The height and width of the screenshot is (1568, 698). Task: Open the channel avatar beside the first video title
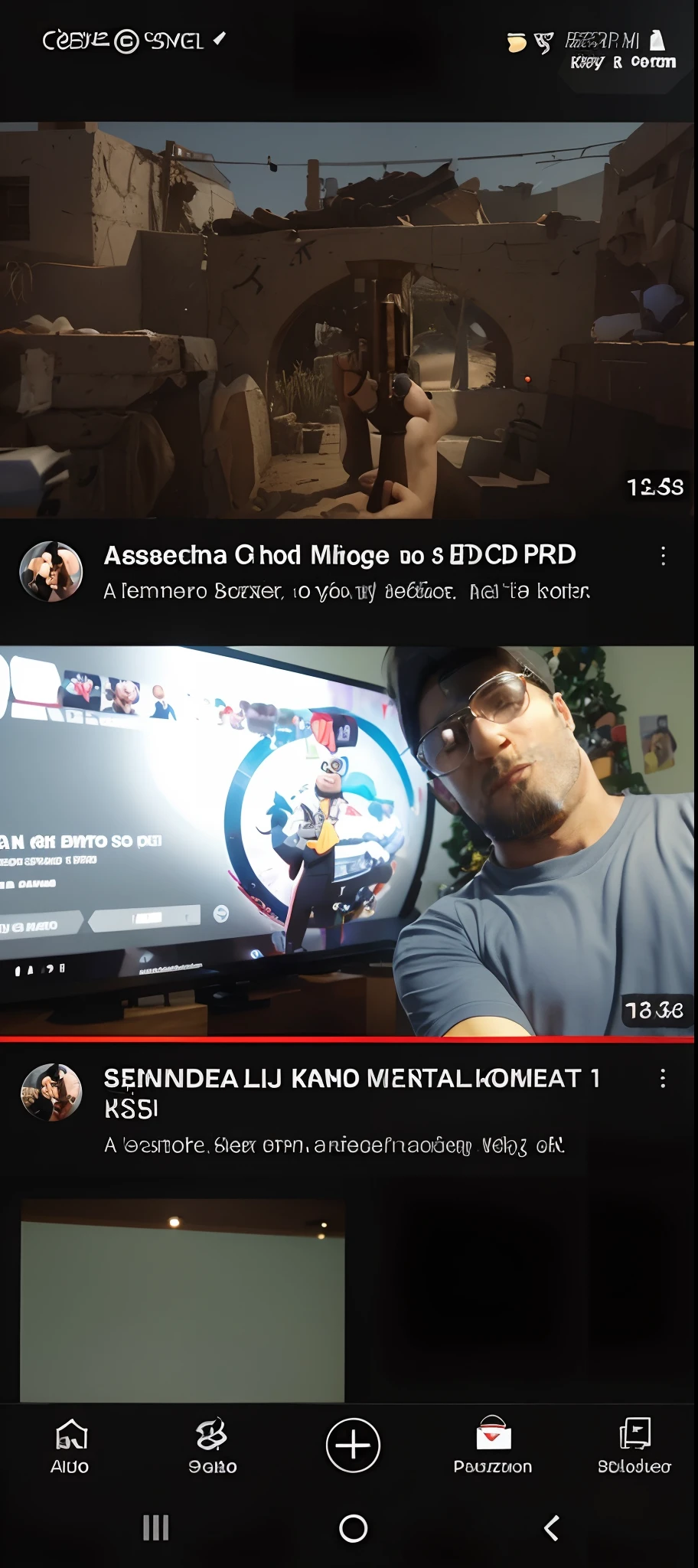point(51,571)
